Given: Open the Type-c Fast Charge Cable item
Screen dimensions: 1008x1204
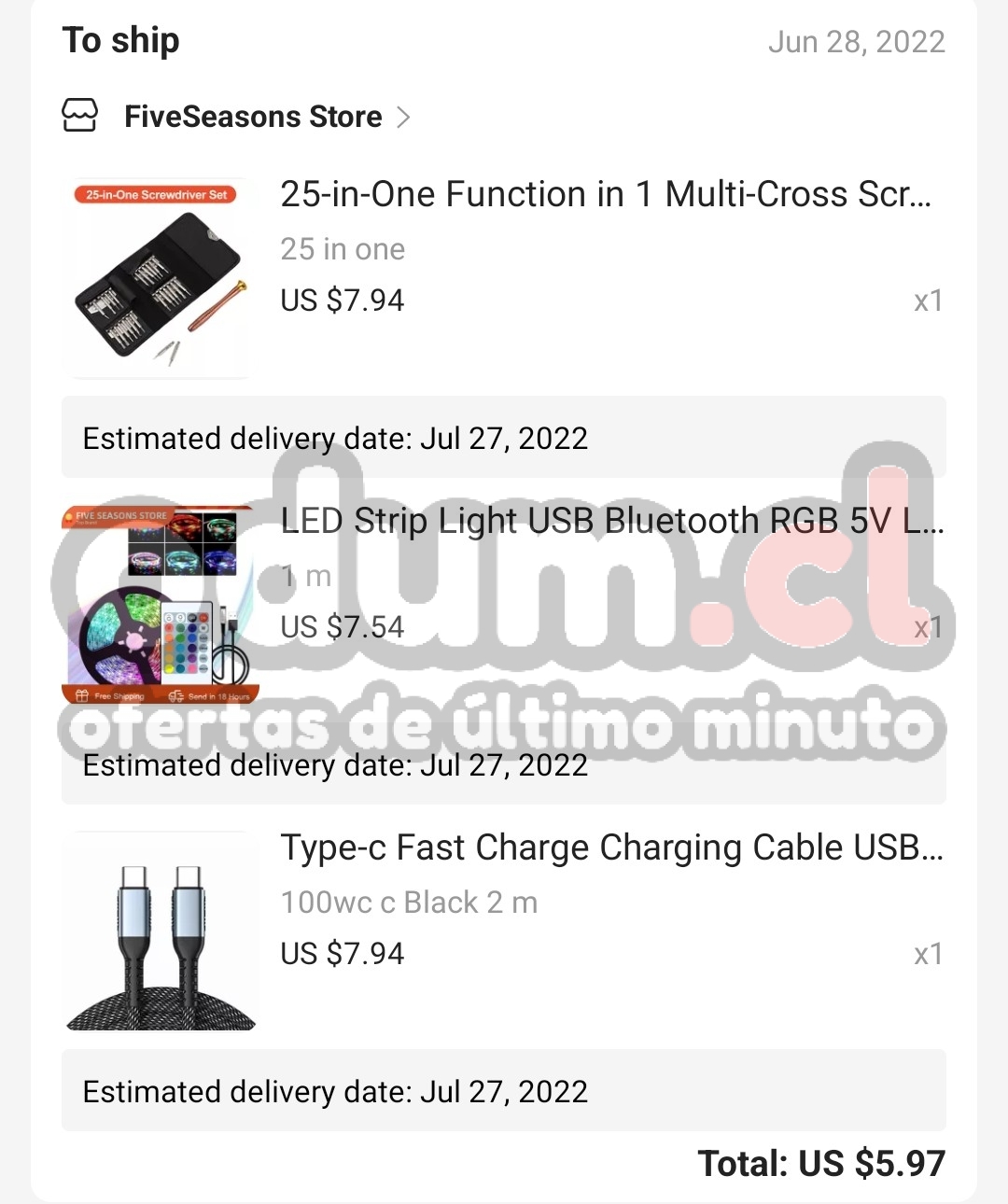Looking at the screenshot, I should pos(611,848).
